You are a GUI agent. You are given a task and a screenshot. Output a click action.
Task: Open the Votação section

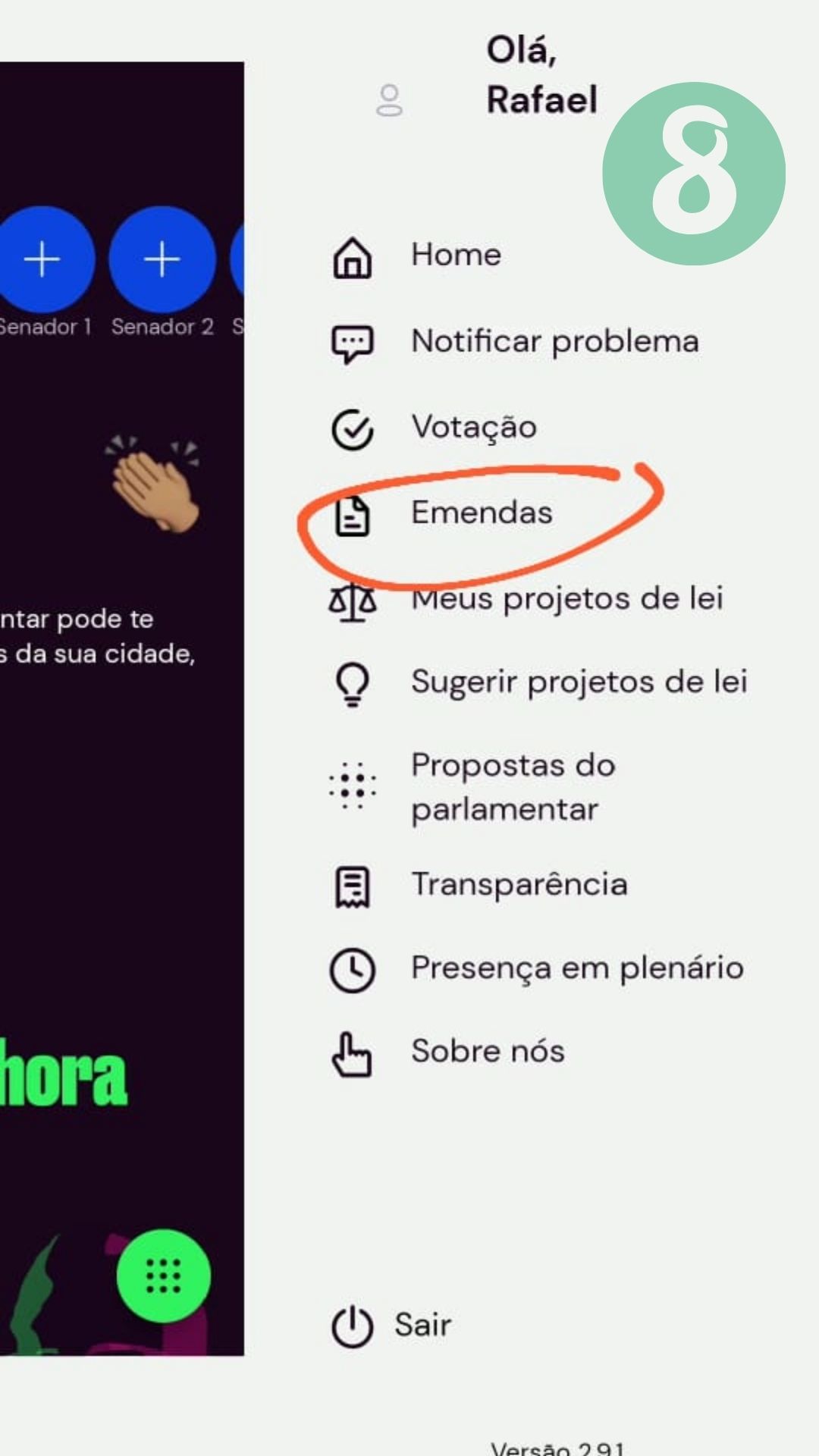pos(473,428)
